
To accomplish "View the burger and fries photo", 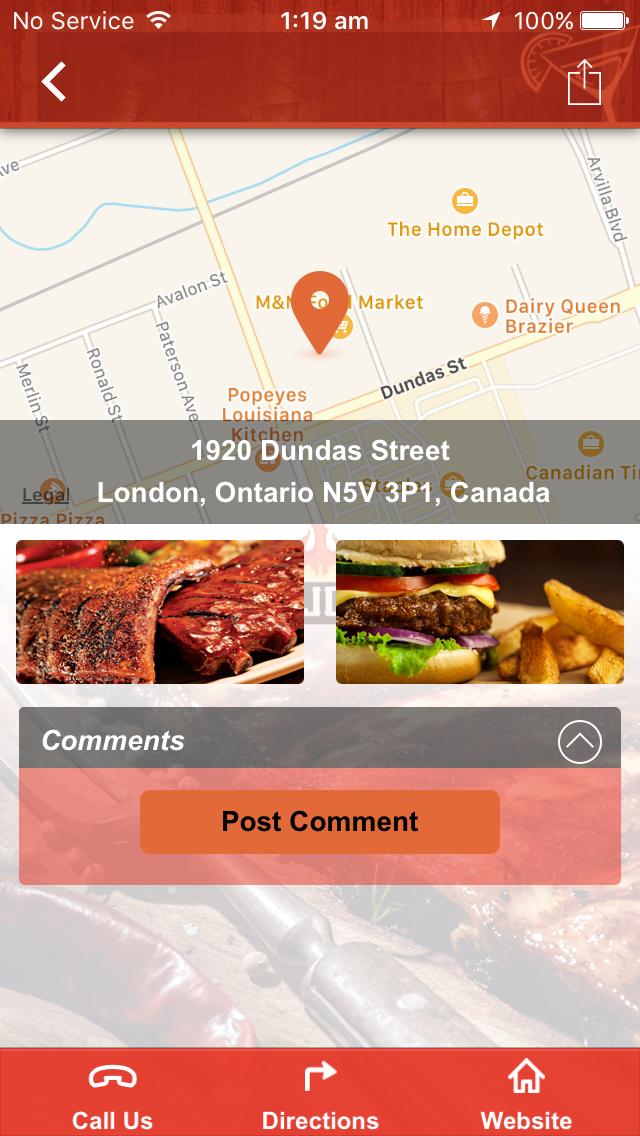I will point(480,612).
